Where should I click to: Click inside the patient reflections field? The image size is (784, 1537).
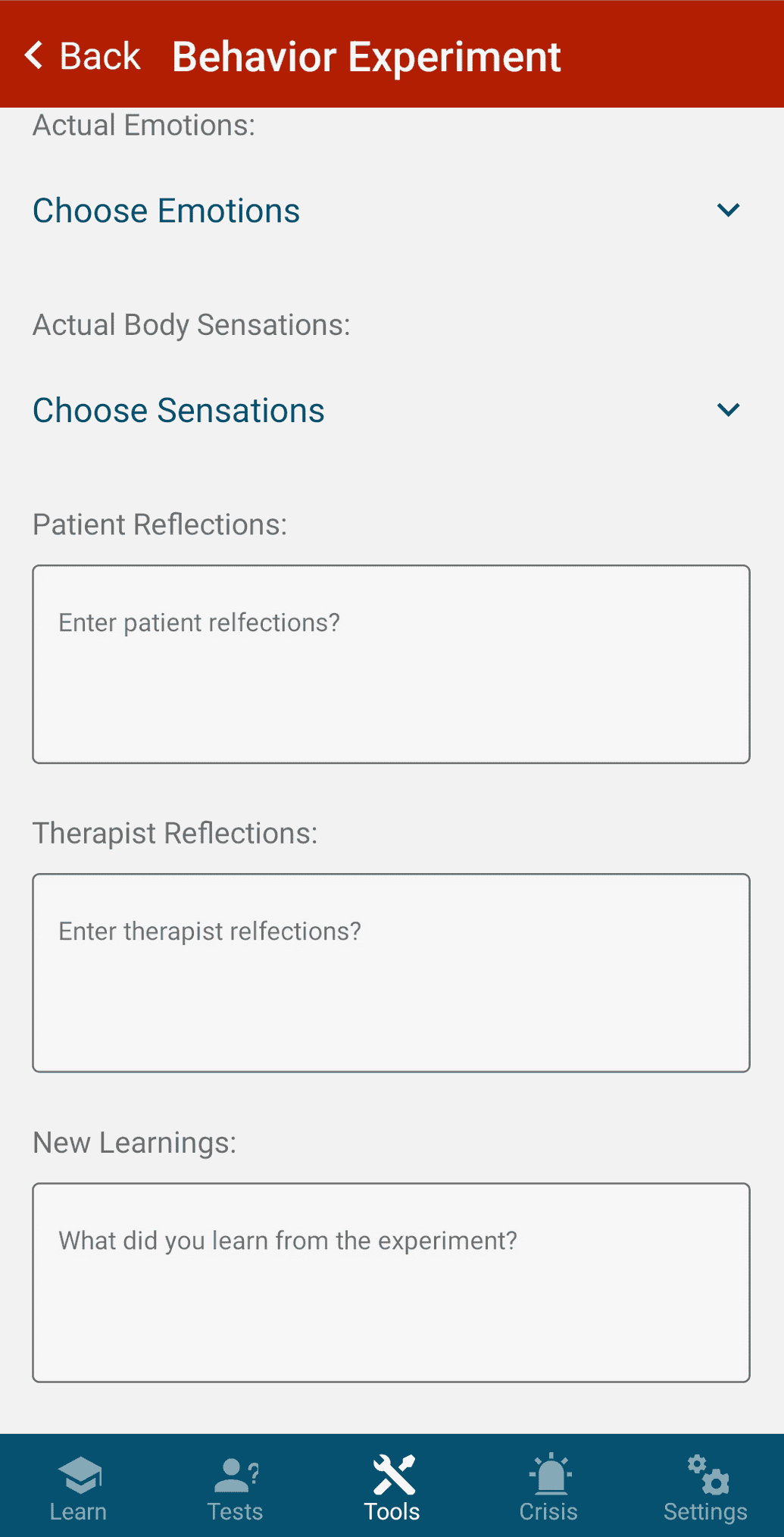pyautogui.click(x=390, y=662)
